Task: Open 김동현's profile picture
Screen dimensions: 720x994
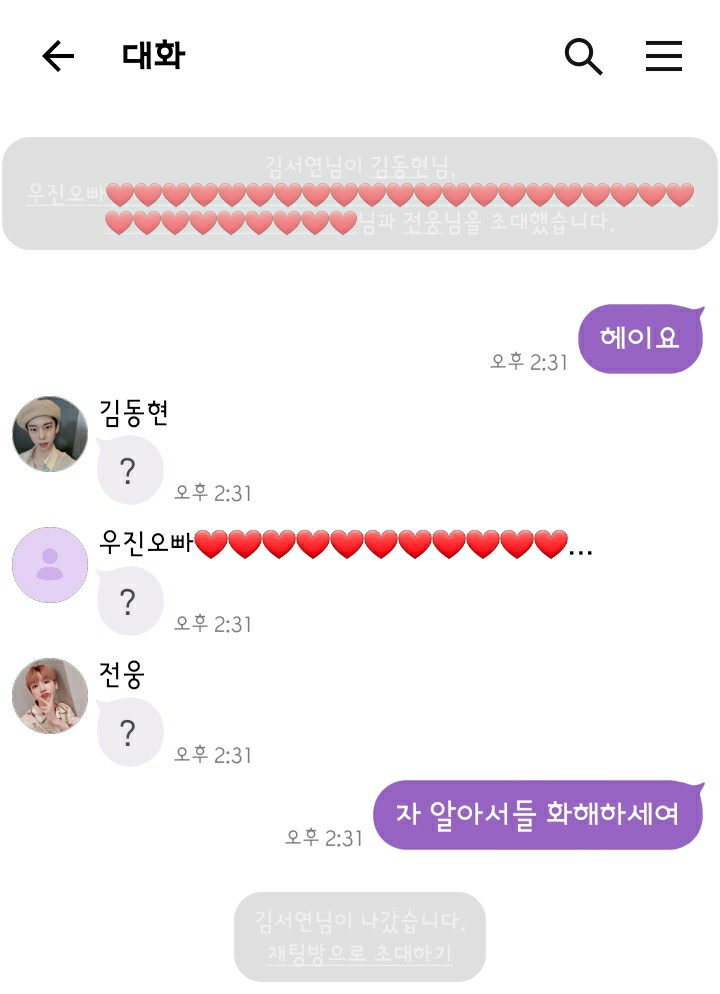Action: tap(50, 434)
